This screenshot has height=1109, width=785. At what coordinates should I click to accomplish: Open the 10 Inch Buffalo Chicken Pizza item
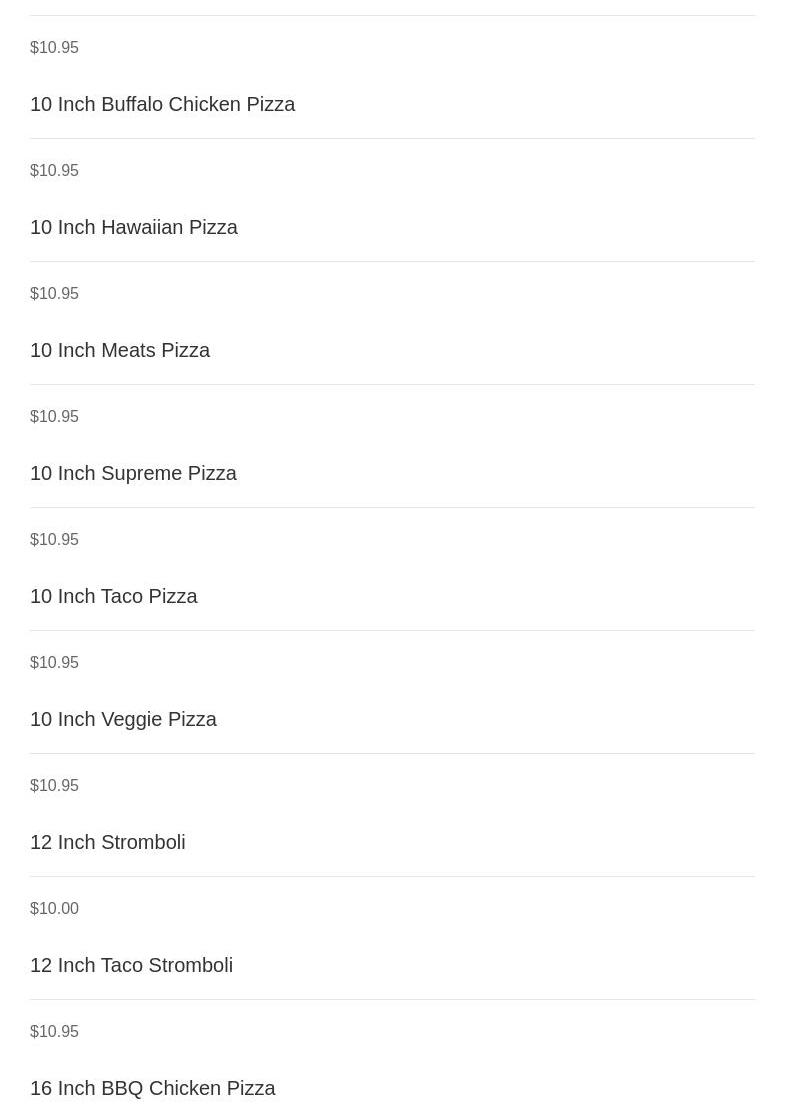163,104
